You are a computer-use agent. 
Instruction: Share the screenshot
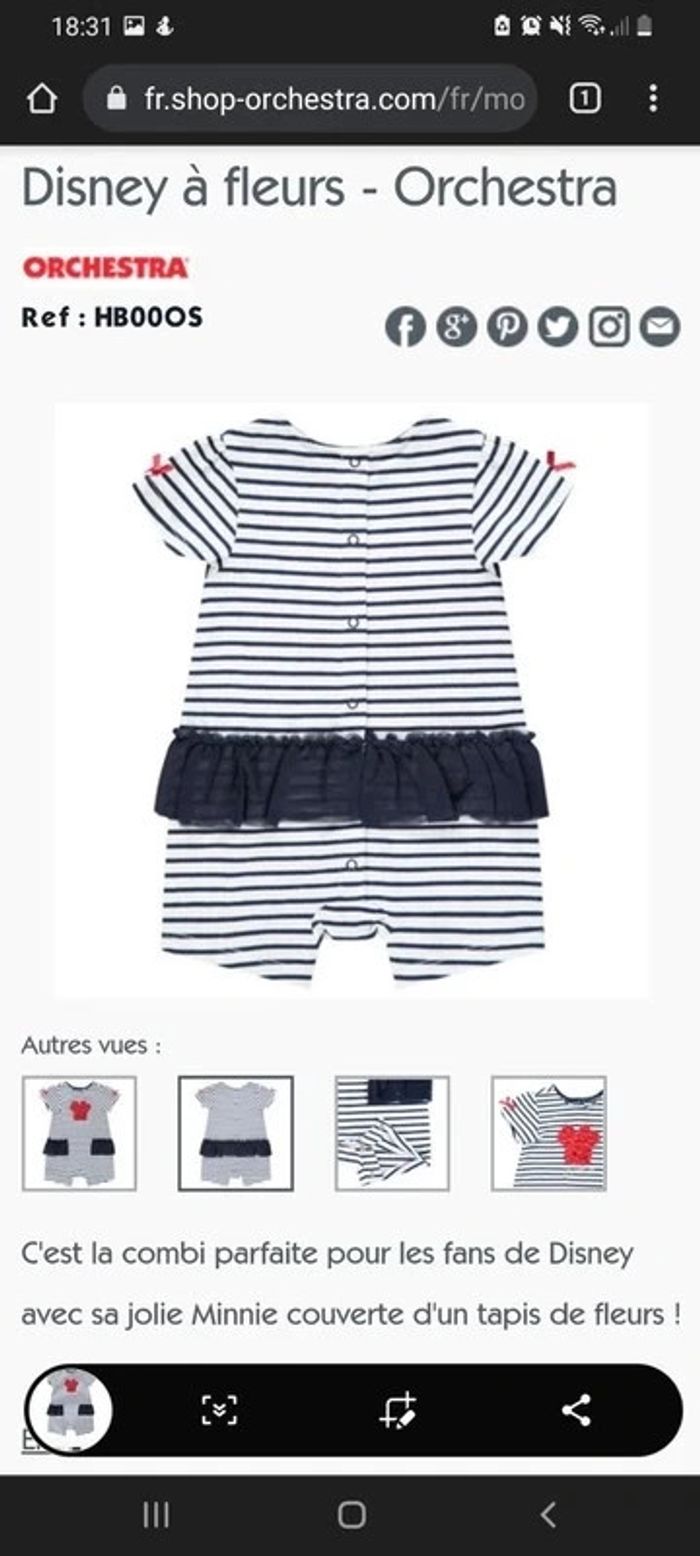[x=576, y=1410]
